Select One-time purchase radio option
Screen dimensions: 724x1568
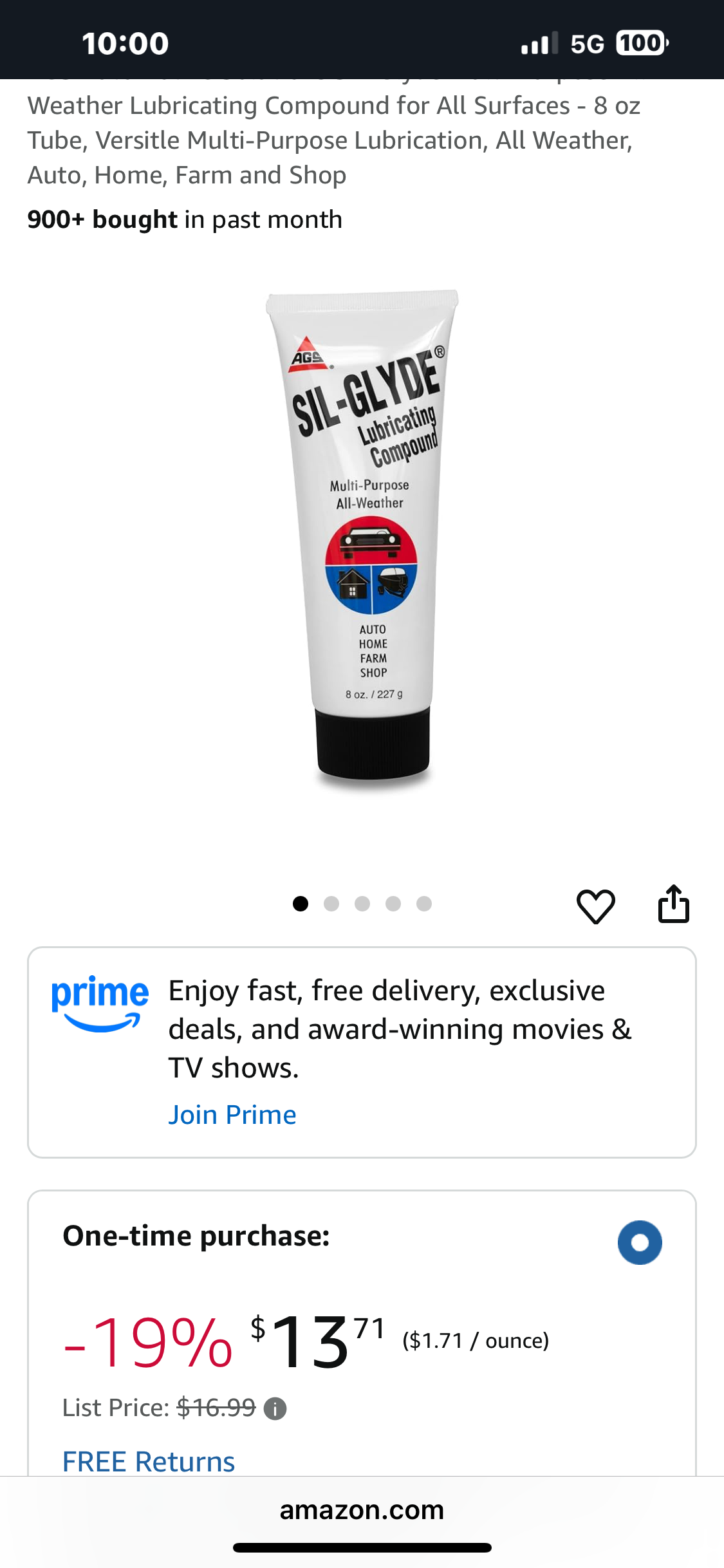tap(640, 1242)
